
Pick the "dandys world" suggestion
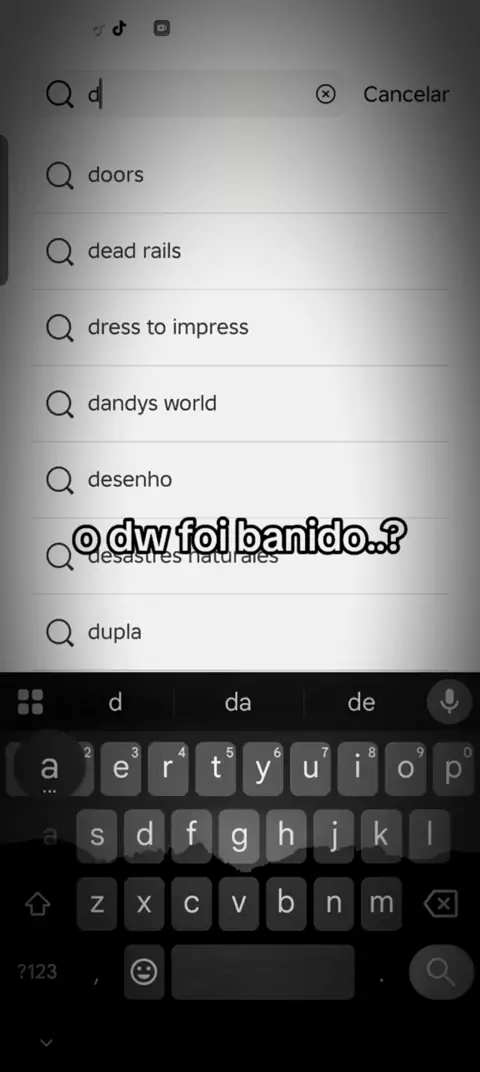pos(240,403)
